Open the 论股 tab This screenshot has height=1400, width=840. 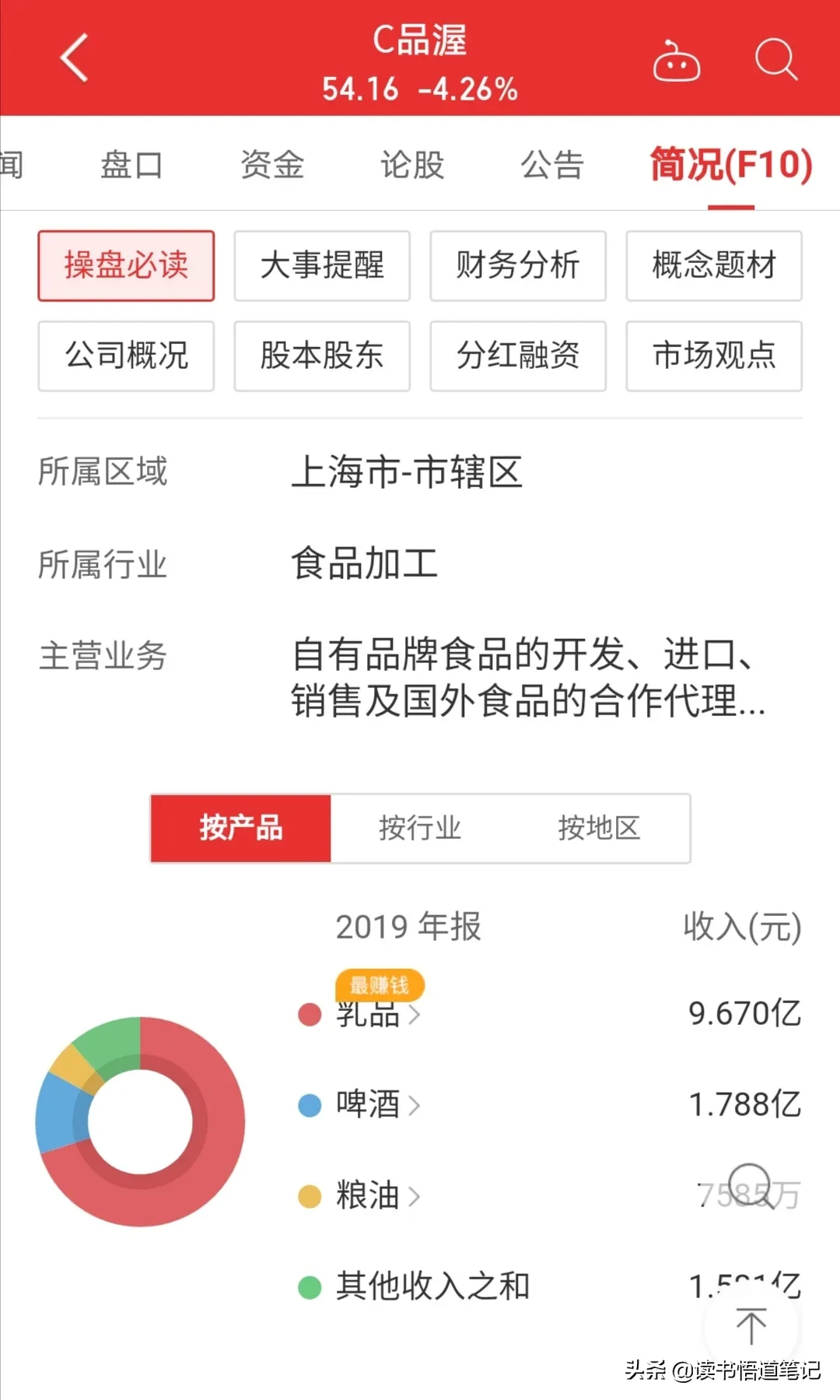coord(411,165)
